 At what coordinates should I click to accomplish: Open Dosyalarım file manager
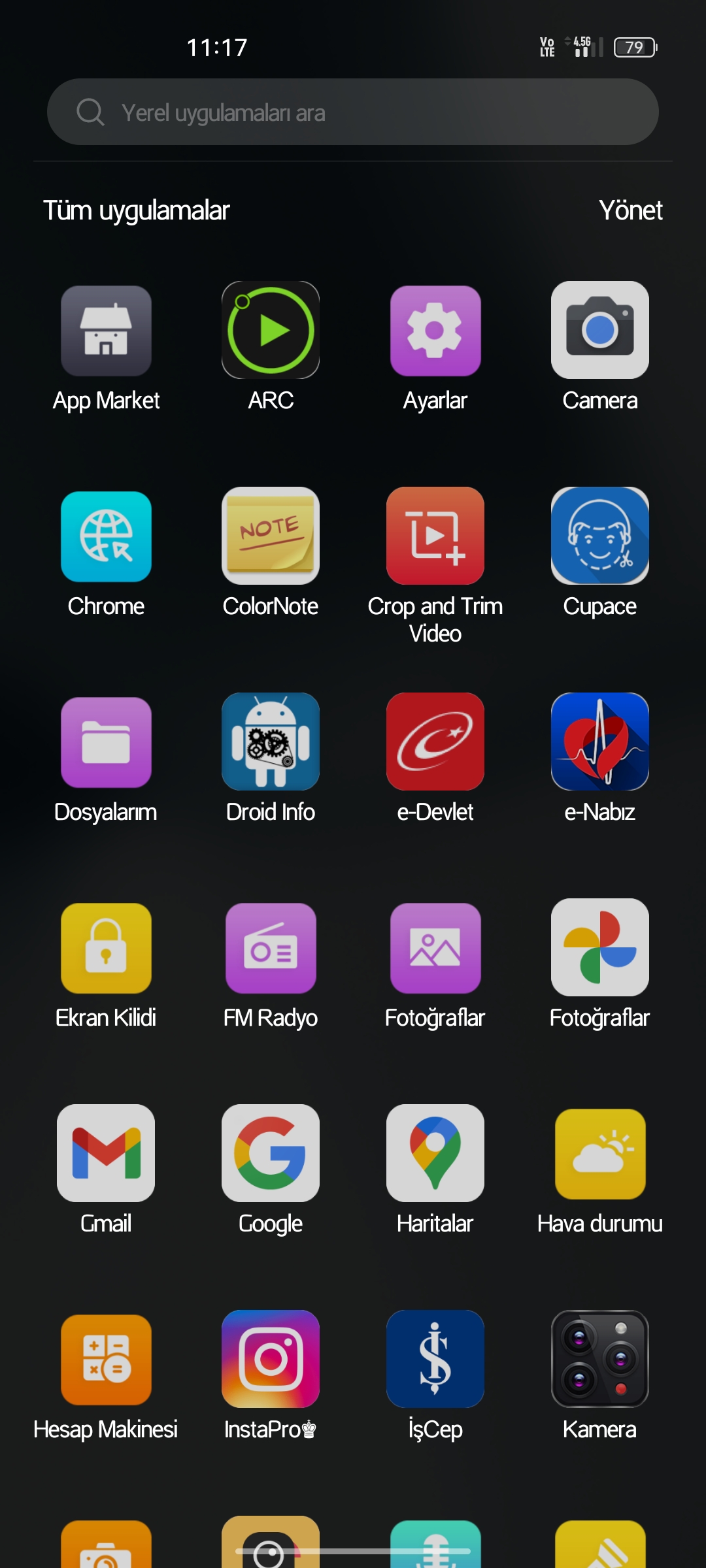pos(106,742)
